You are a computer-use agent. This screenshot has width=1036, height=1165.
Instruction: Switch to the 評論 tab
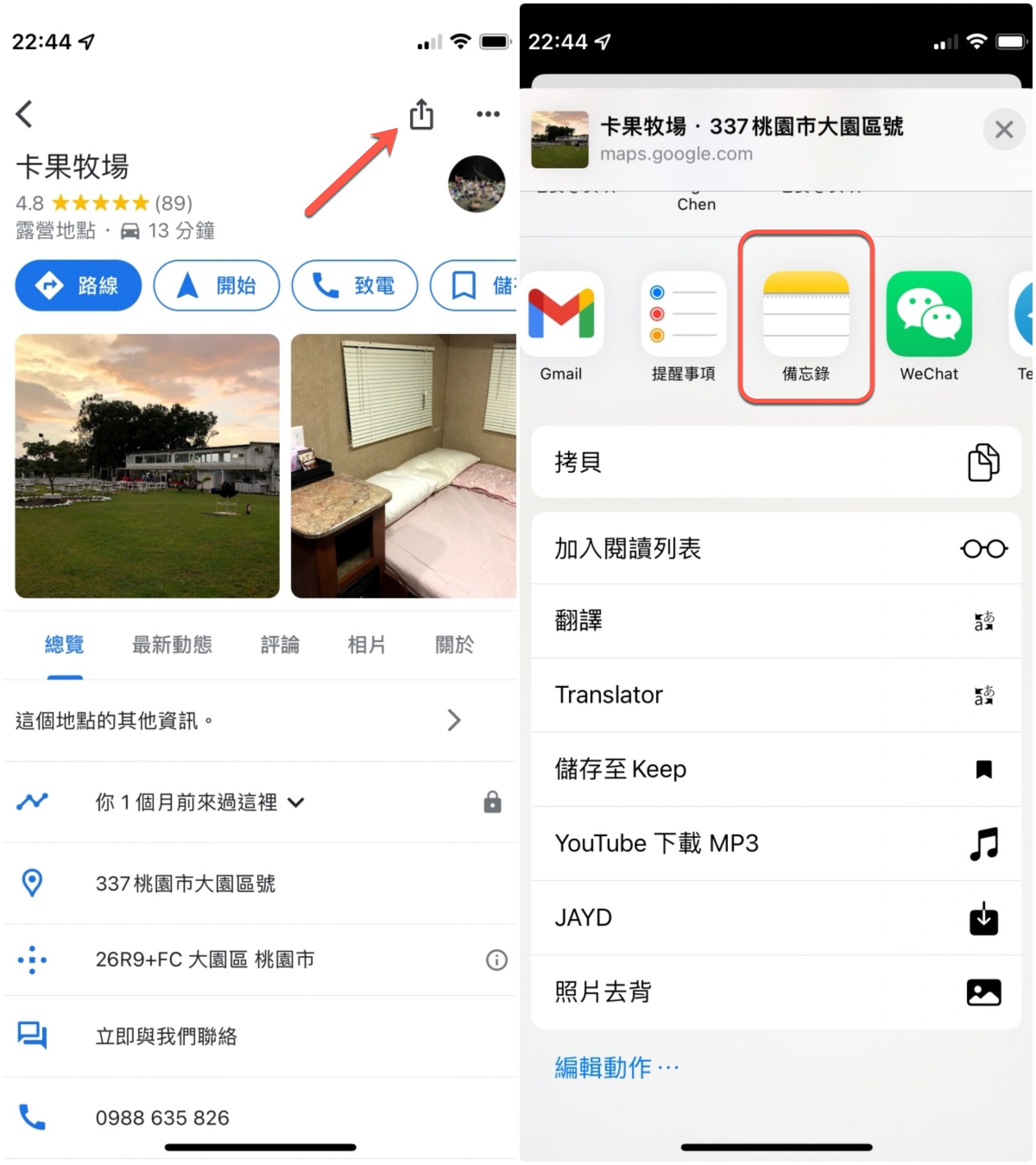[x=279, y=645]
